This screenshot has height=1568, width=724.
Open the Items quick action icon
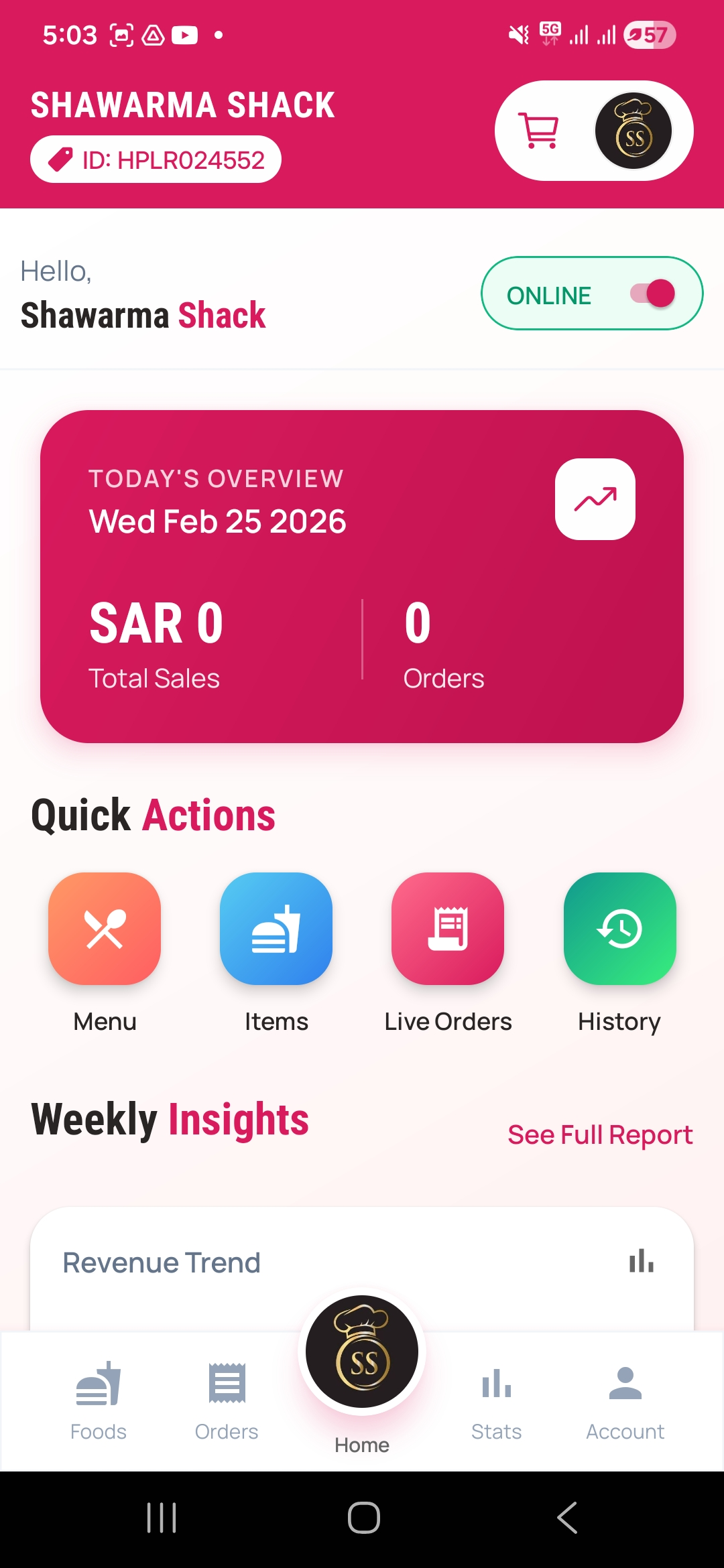point(276,930)
